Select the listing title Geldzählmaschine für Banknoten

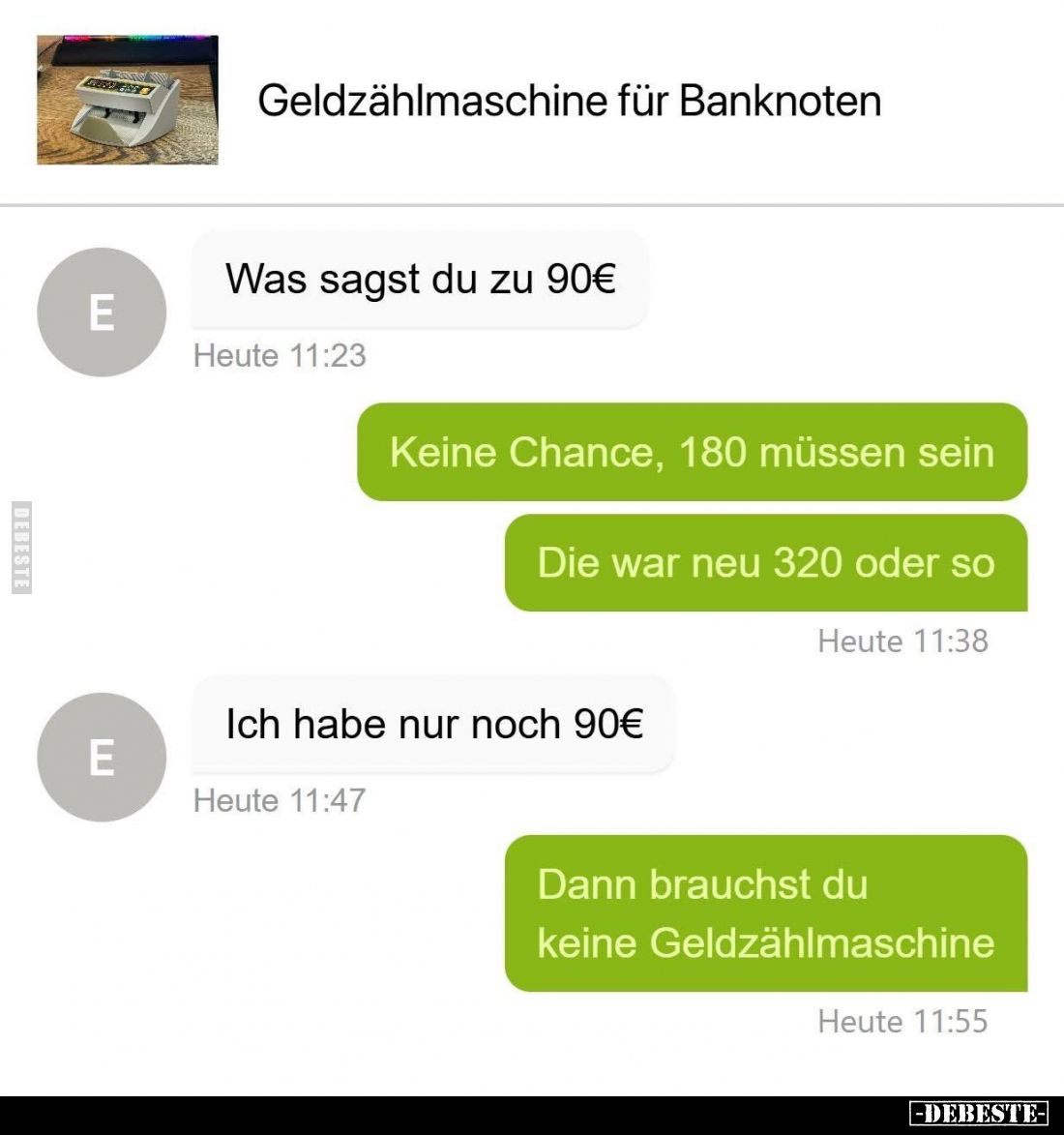[570, 100]
